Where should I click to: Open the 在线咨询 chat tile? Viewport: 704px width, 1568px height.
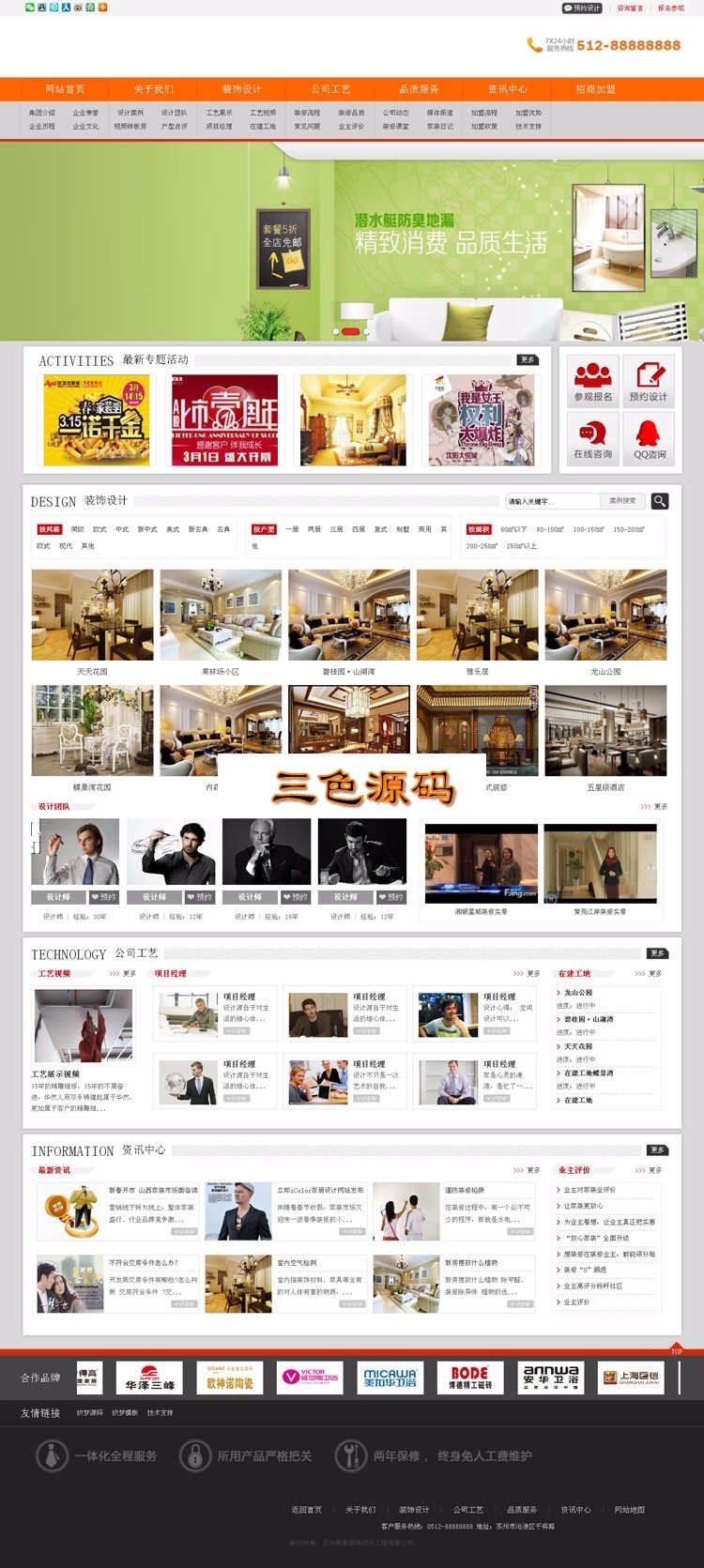pos(592,439)
